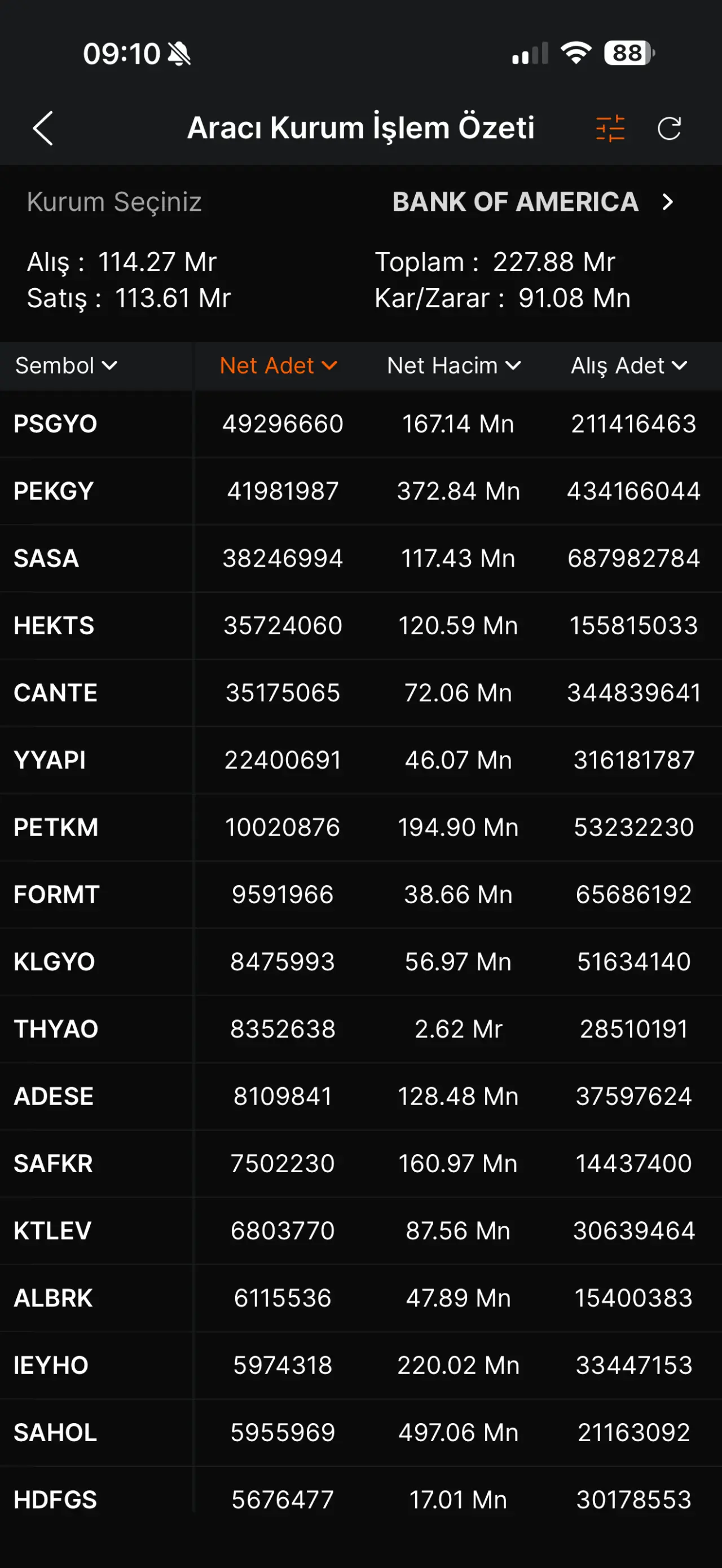View details for HEKTS
This screenshot has width=722, height=1568.
coord(54,626)
